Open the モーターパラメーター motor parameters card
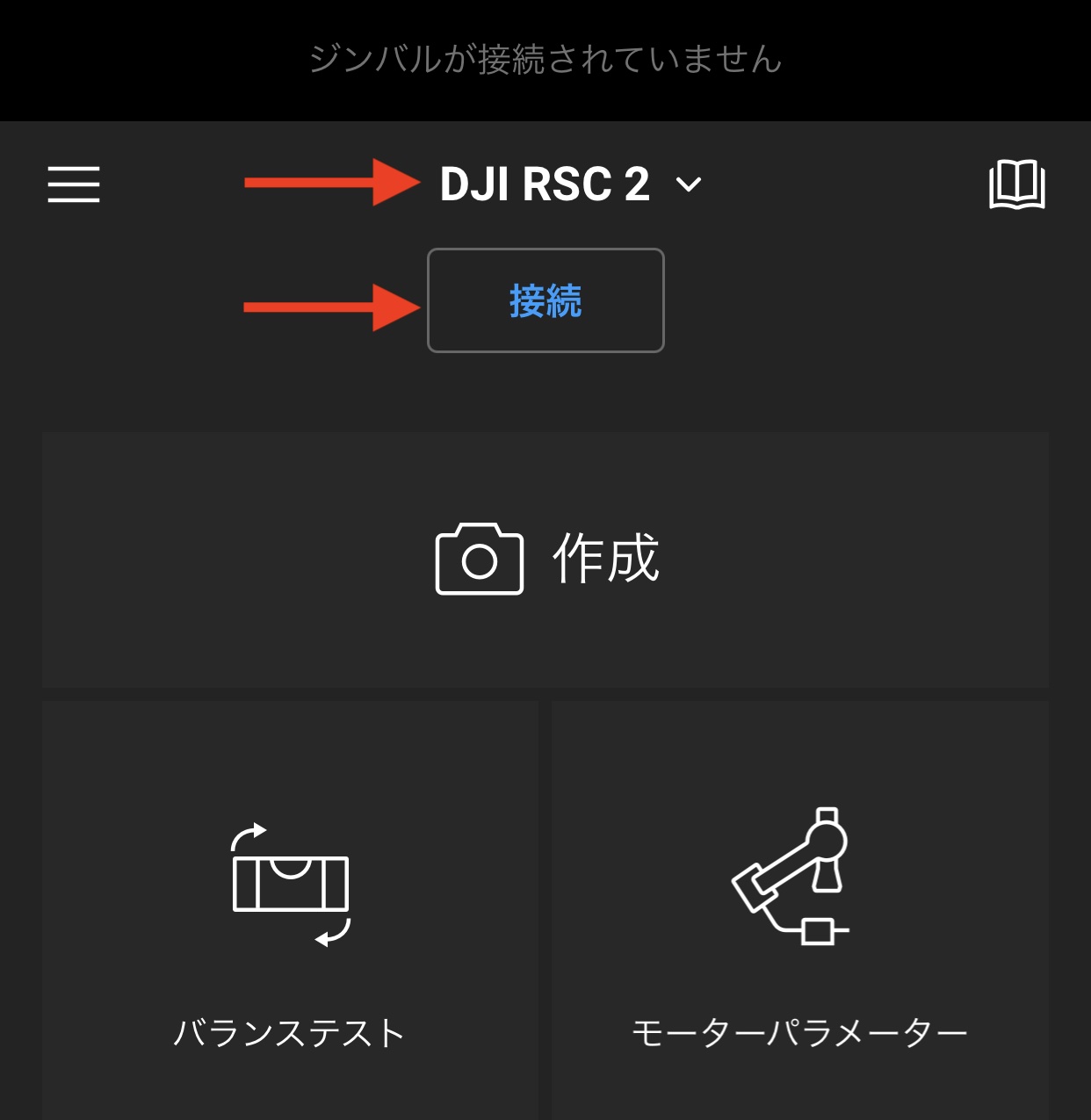Viewport: 1091px width, 1120px height. pyautogui.click(x=799, y=914)
